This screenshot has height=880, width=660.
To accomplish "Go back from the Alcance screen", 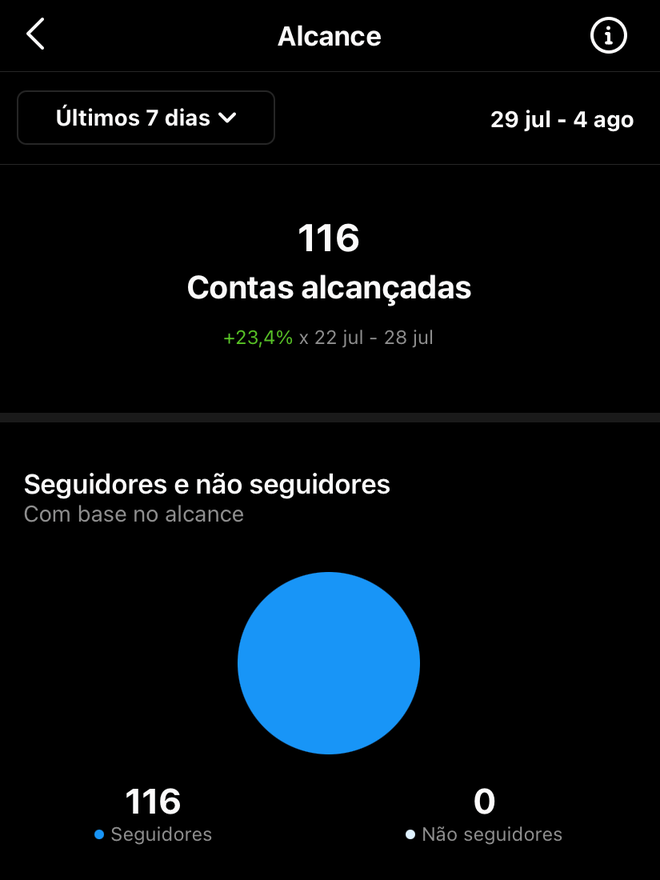I will tap(36, 35).
